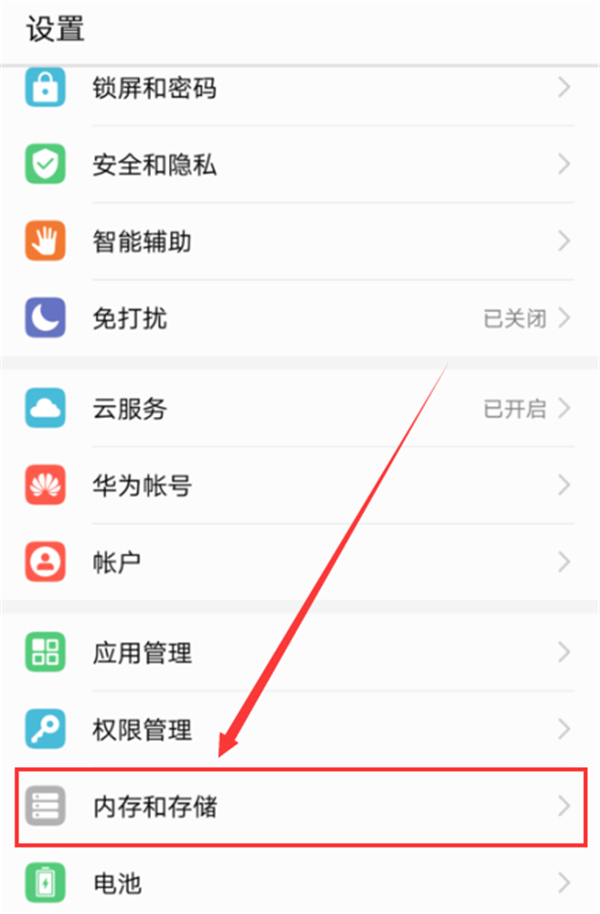Select the 帐户 row
Viewport: 600px width, 914px height.
click(300, 561)
